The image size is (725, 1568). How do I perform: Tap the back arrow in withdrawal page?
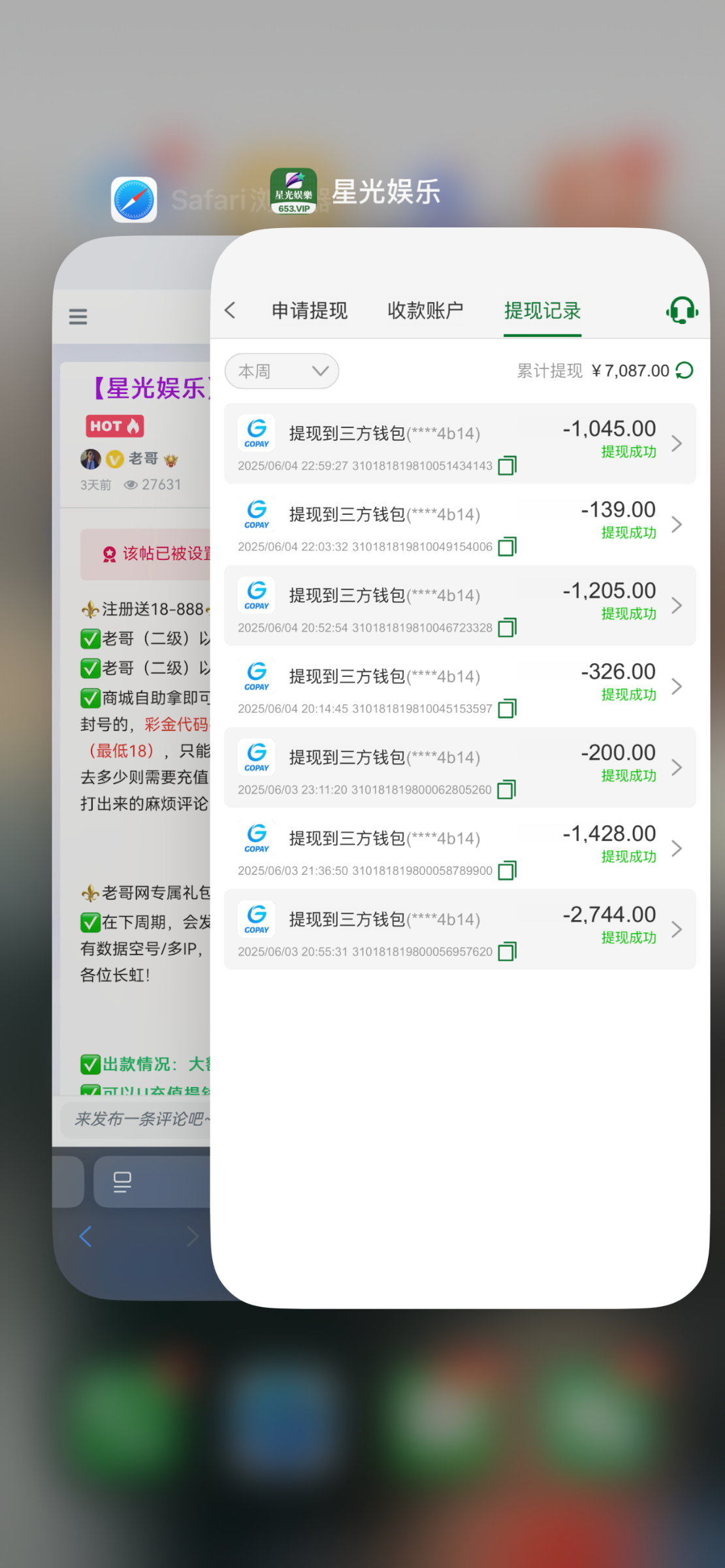[230, 310]
